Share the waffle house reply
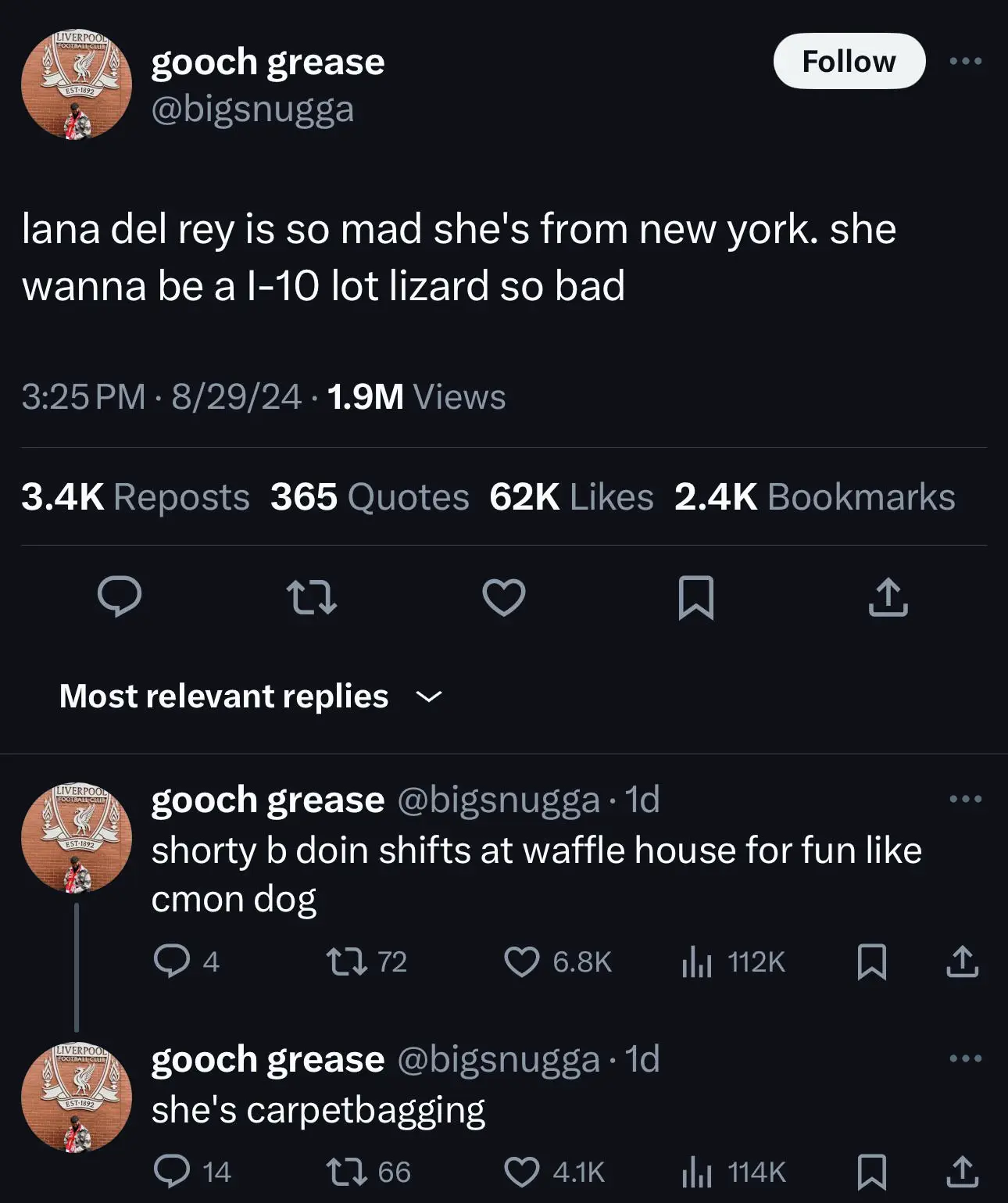The image size is (1008, 1203). coord(962,961)
